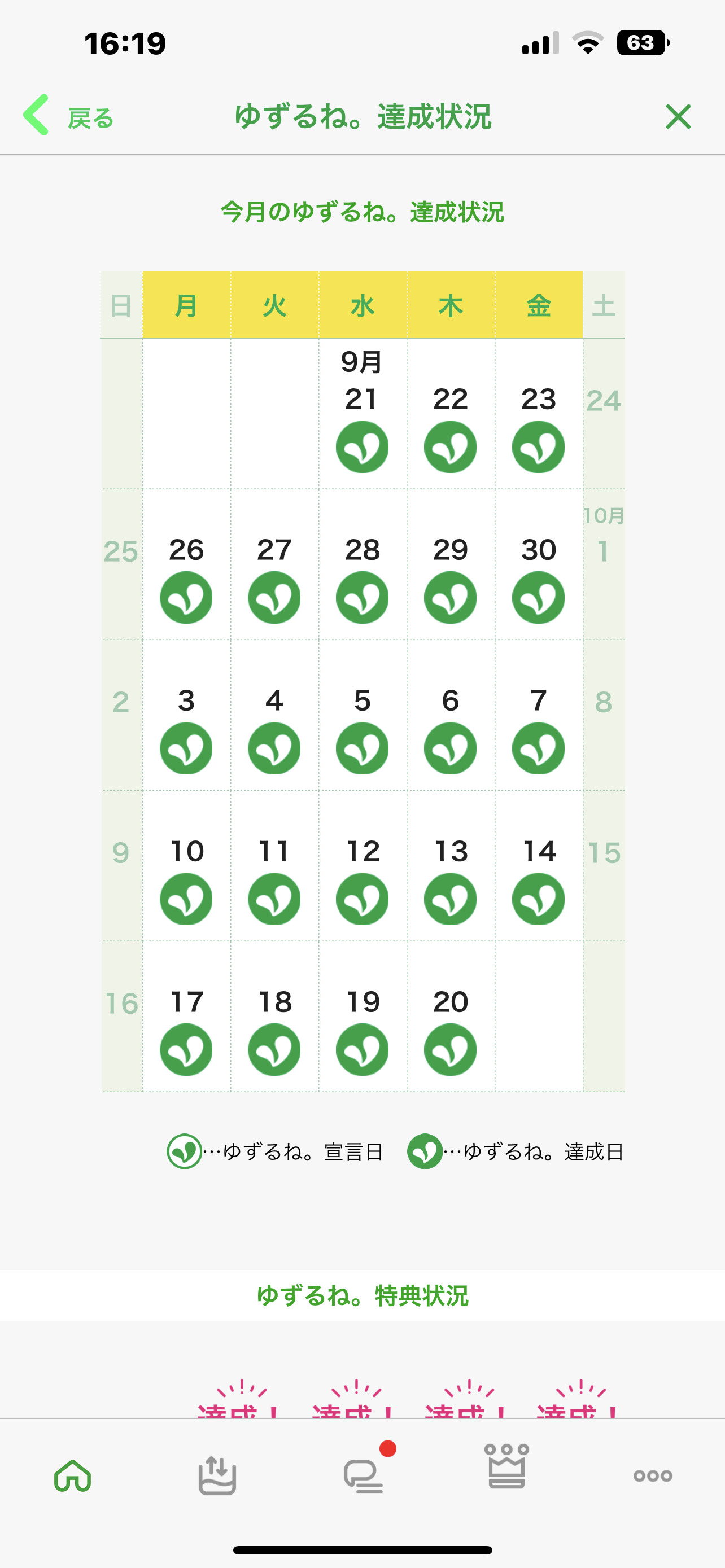The image size is (725, 1568).
Task: Open the home tab
Action: point(72,1475)
